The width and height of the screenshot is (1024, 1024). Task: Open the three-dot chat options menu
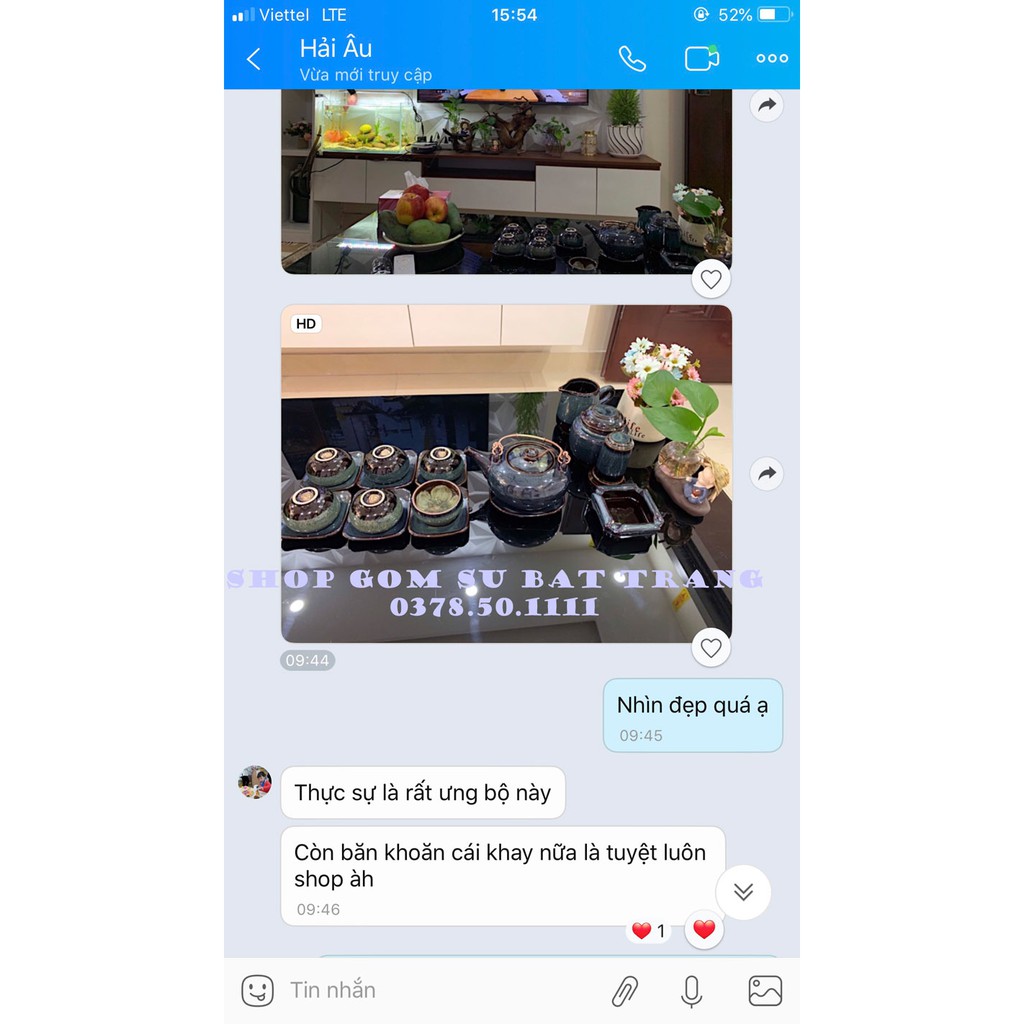pyautogui.click(x=772, y=59)
